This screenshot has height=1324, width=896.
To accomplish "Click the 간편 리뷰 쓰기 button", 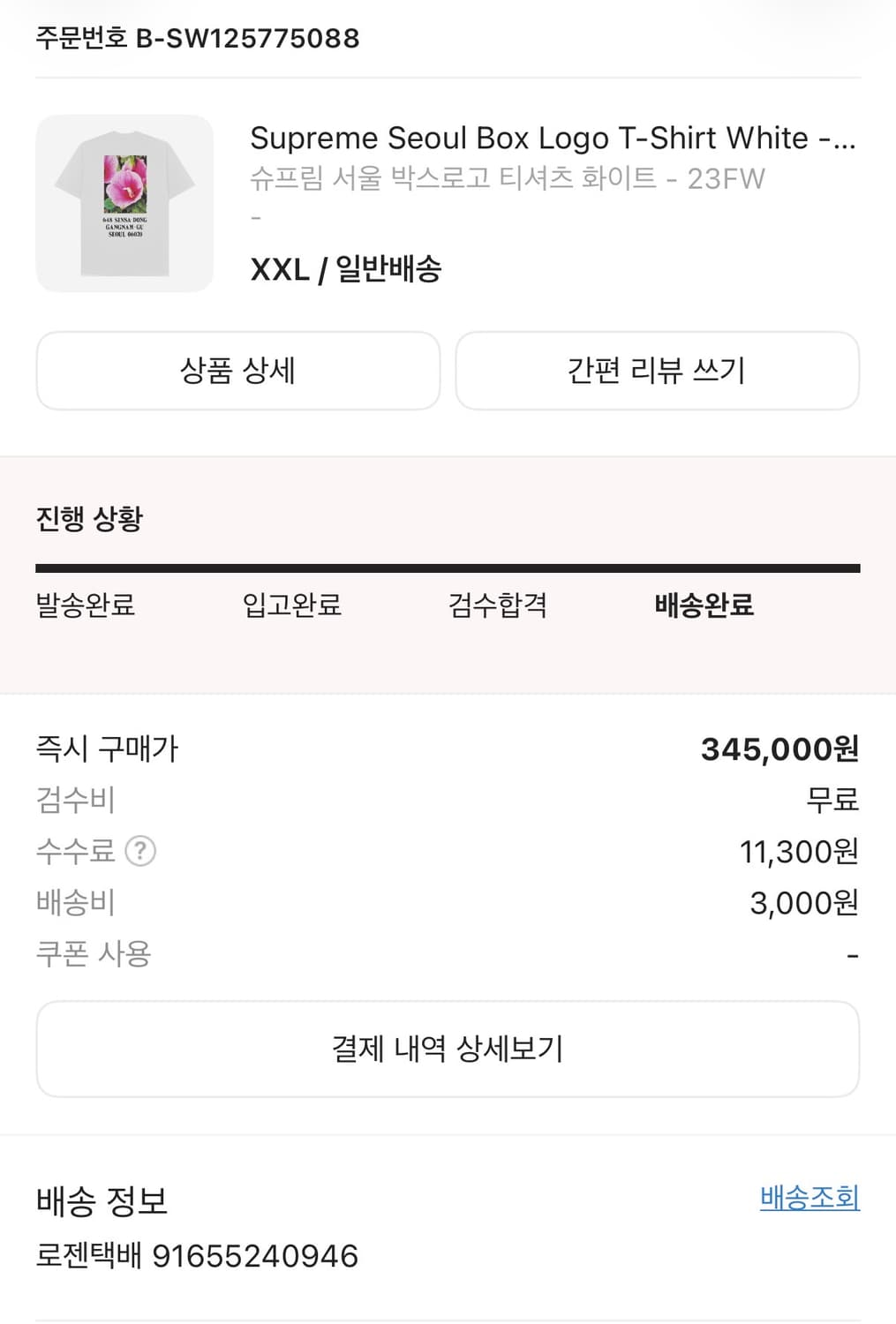I will pyautogui.click(x=656, y=371).
